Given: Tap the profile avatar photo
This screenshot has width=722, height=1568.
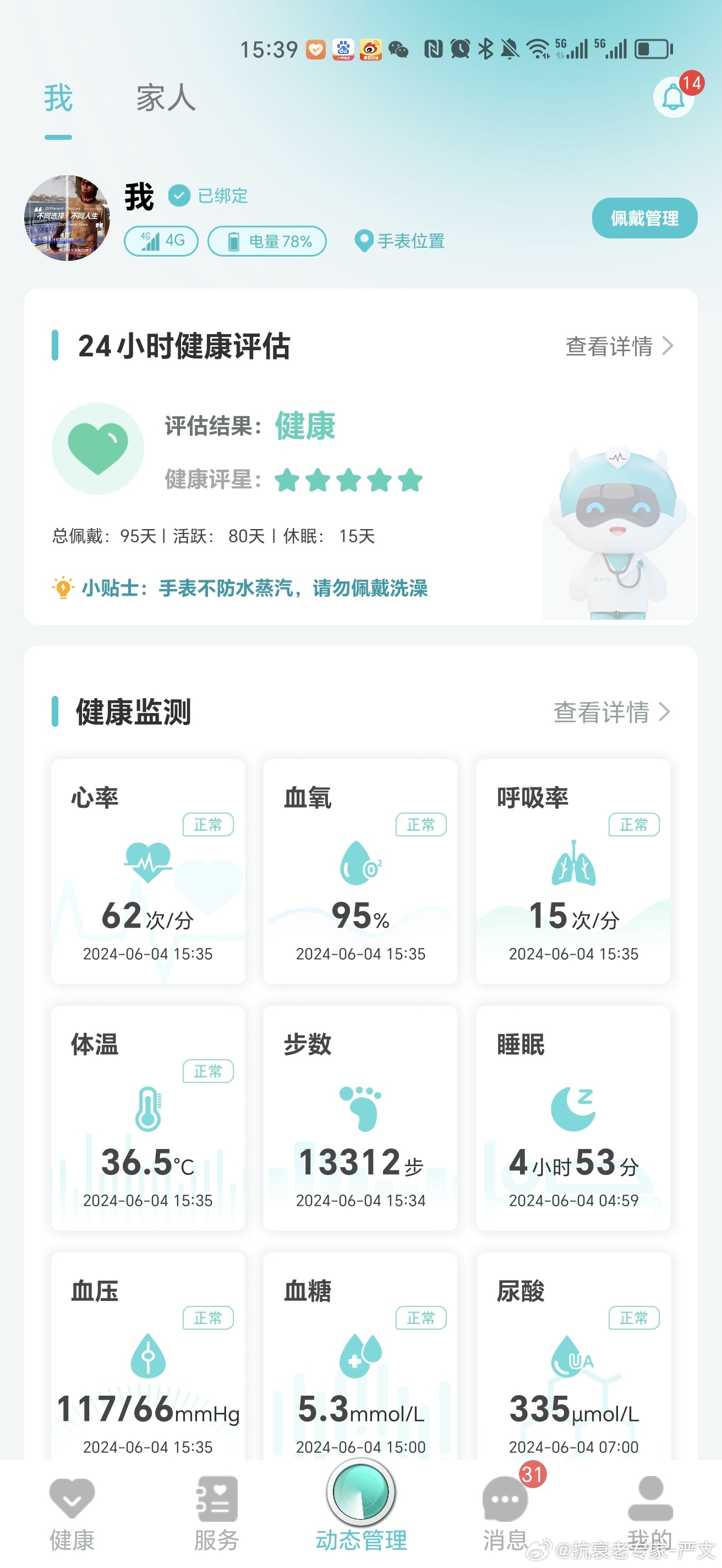Looking at the screenshot, I should (68, 218).
